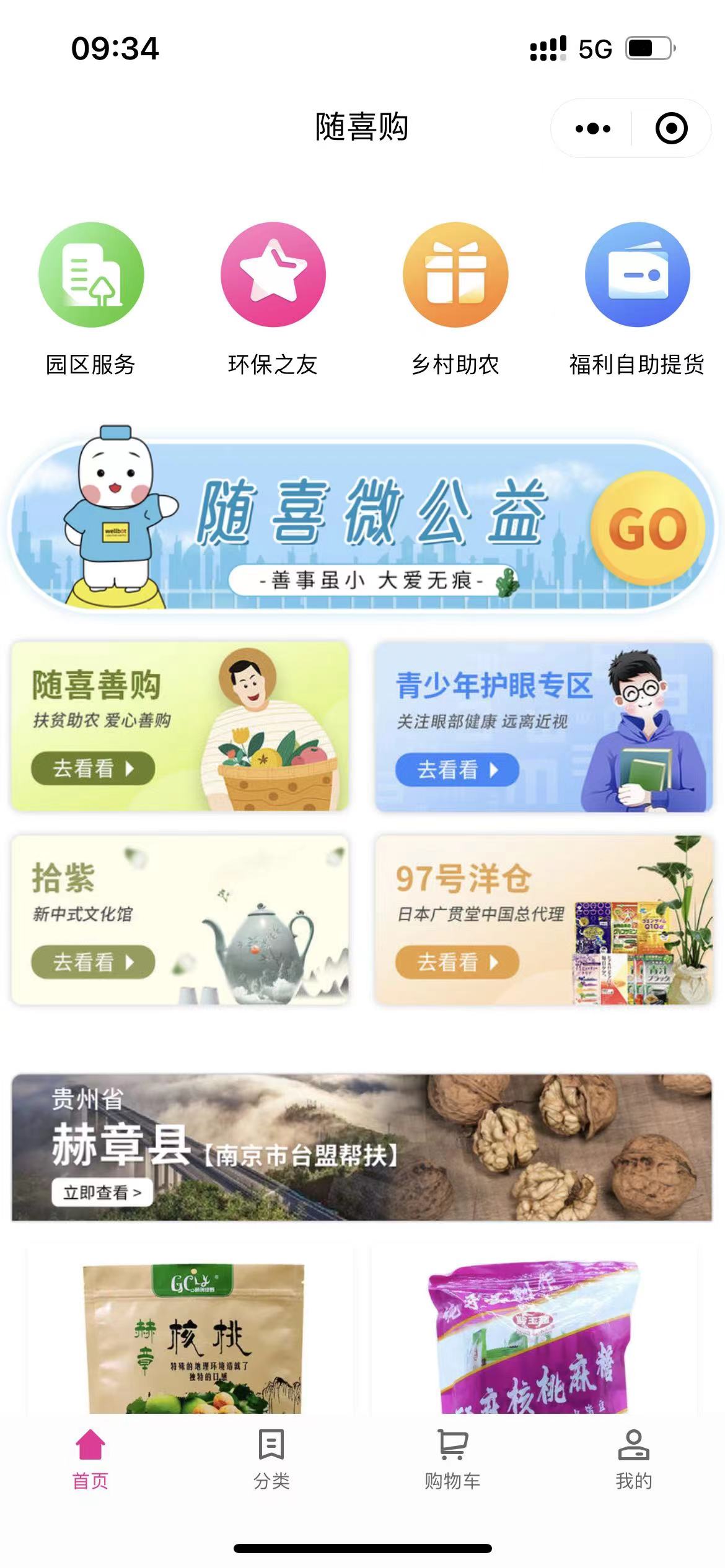
Task: Open the mini program three-dot menu
Action: tap(592, 129)
